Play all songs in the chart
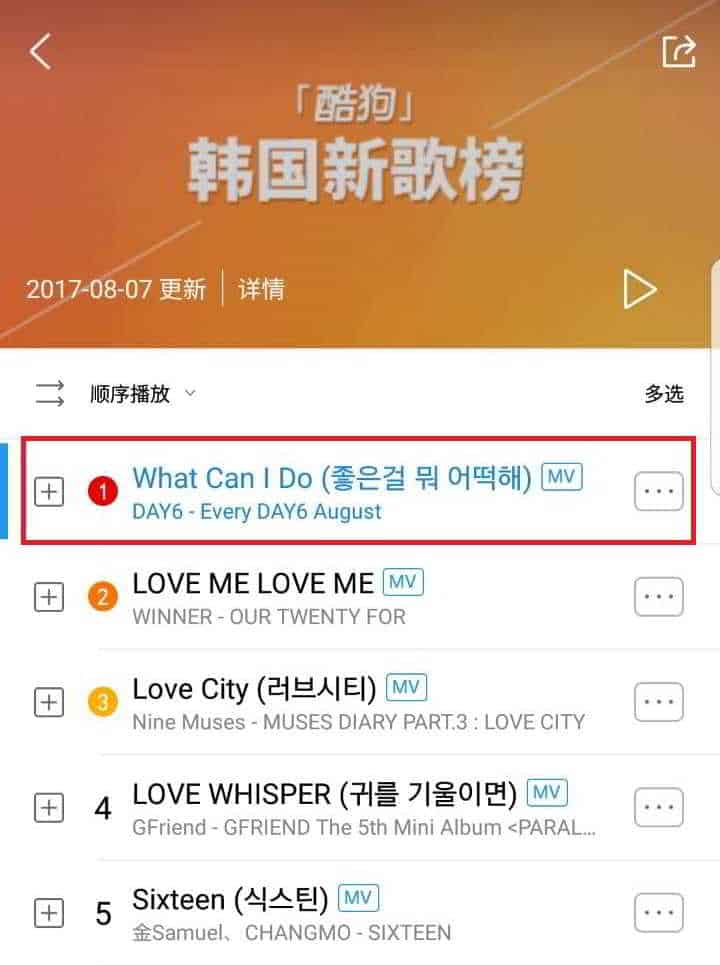This screenshot has width=720, height=965. tap(639, 290)
